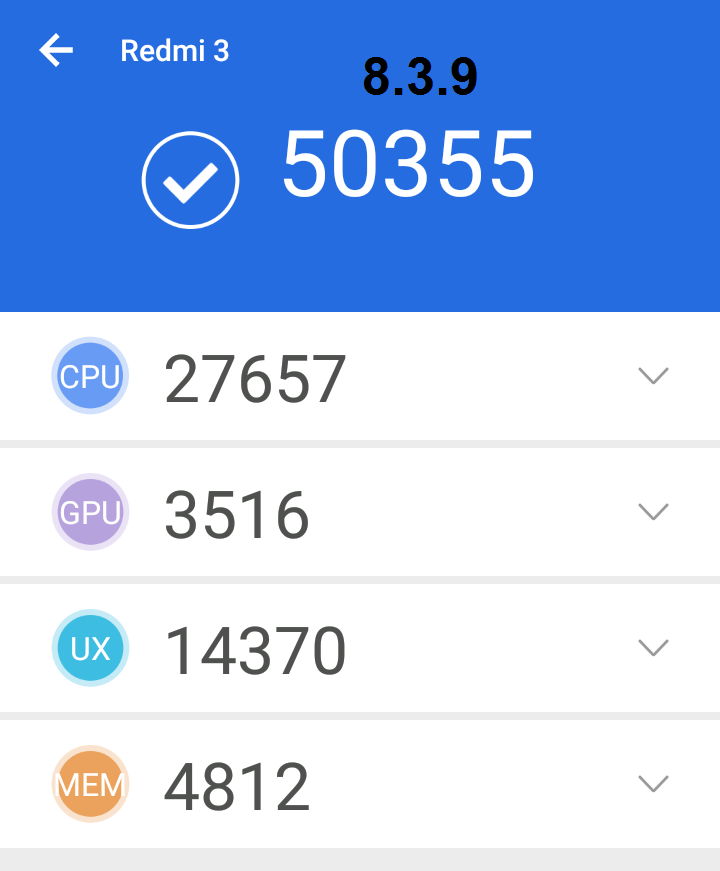Go back using the arrow icon
The width and height of the screenshot is (720, 871).
pos(56,50)
